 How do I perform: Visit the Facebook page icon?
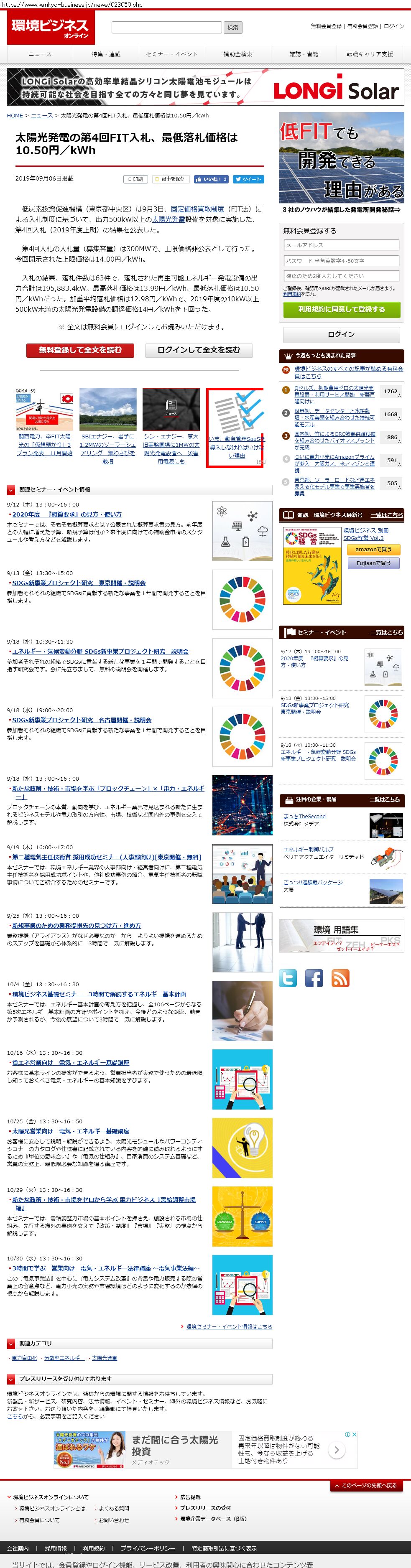pyautogui.click(x=314, y=977)
